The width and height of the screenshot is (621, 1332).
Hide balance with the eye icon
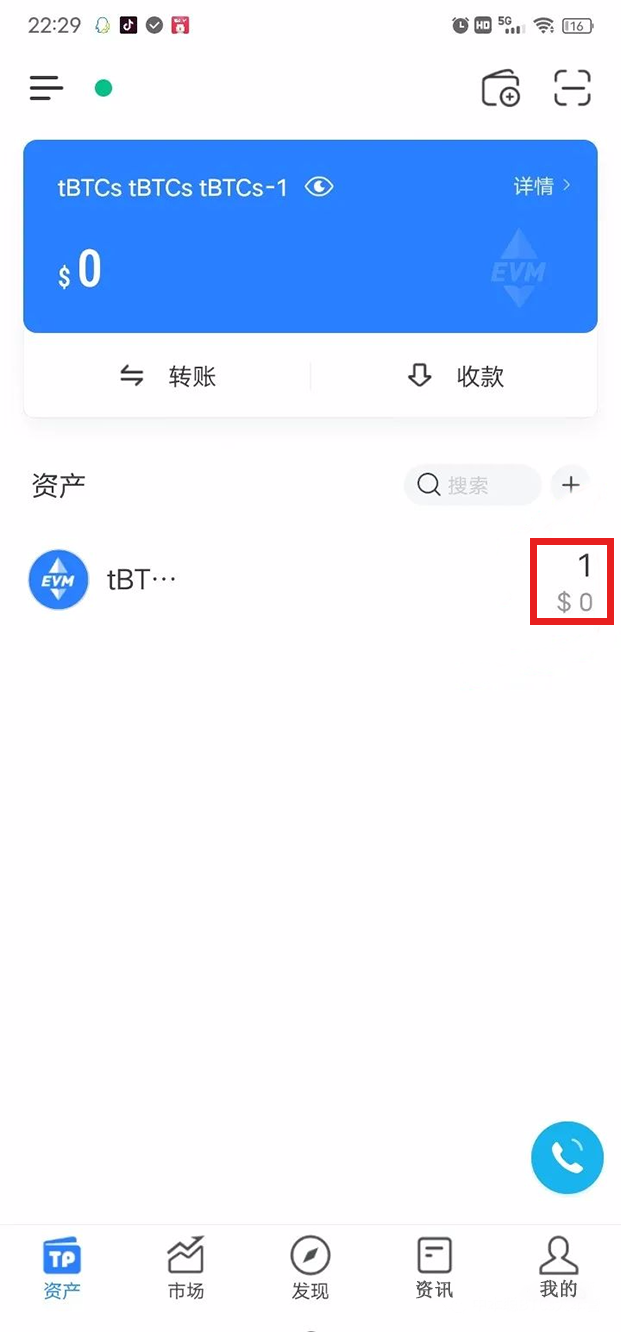click(319, 187)
